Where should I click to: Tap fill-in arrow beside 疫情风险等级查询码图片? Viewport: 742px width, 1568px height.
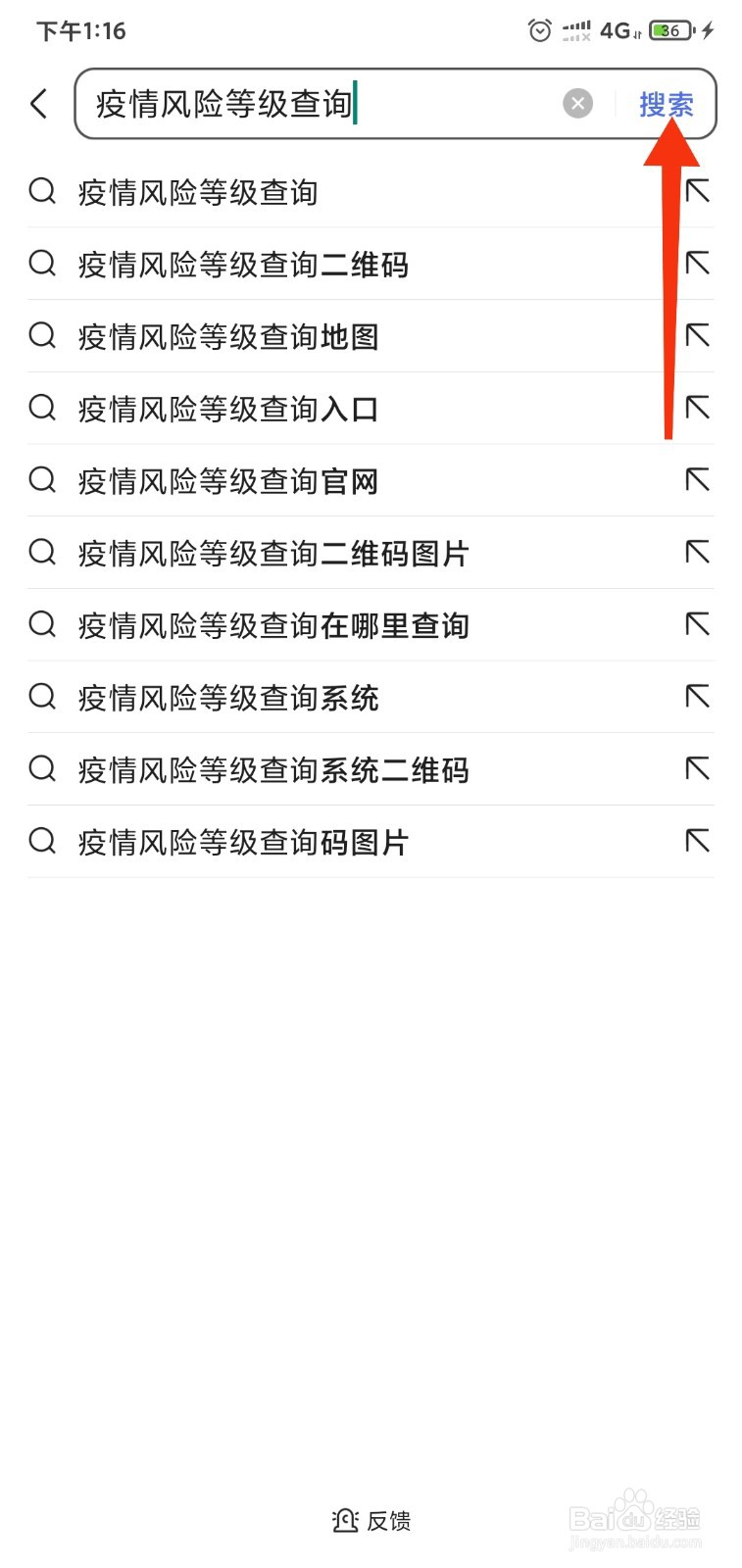(x=697, y=841)
